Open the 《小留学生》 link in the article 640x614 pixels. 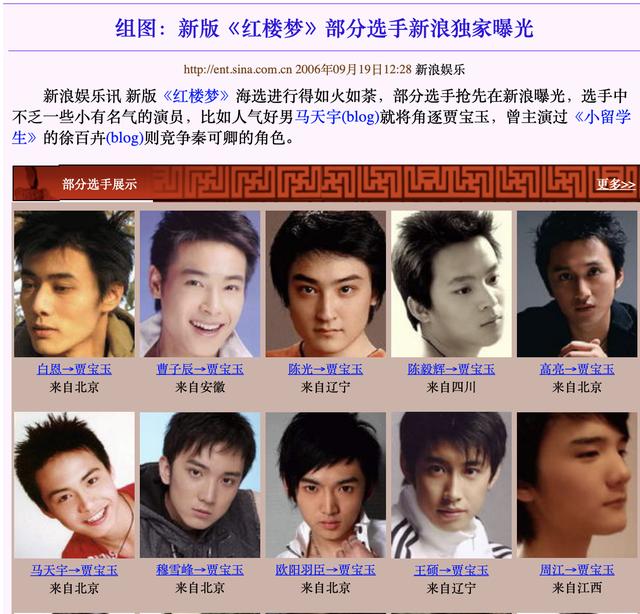[600, 117]
